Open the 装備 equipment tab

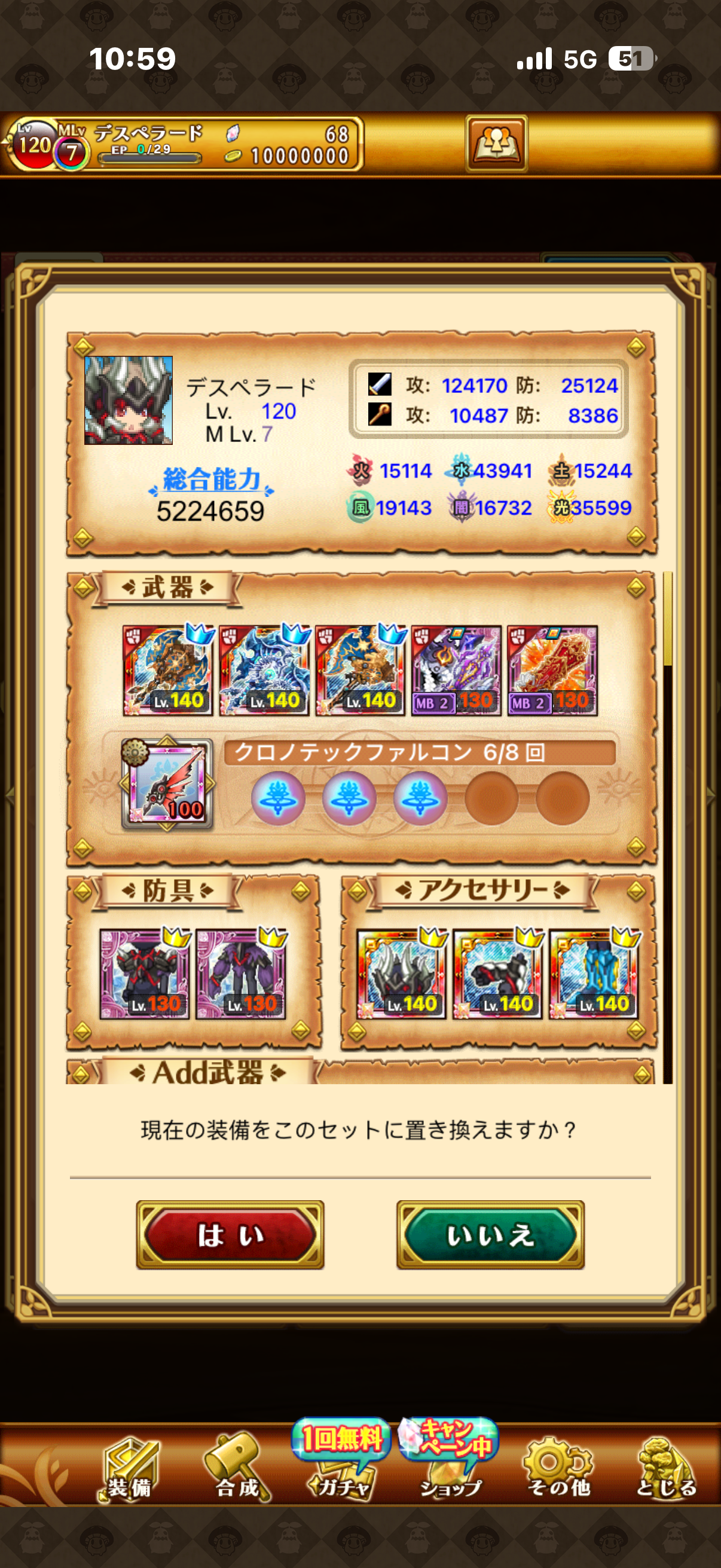point(130,1468)
